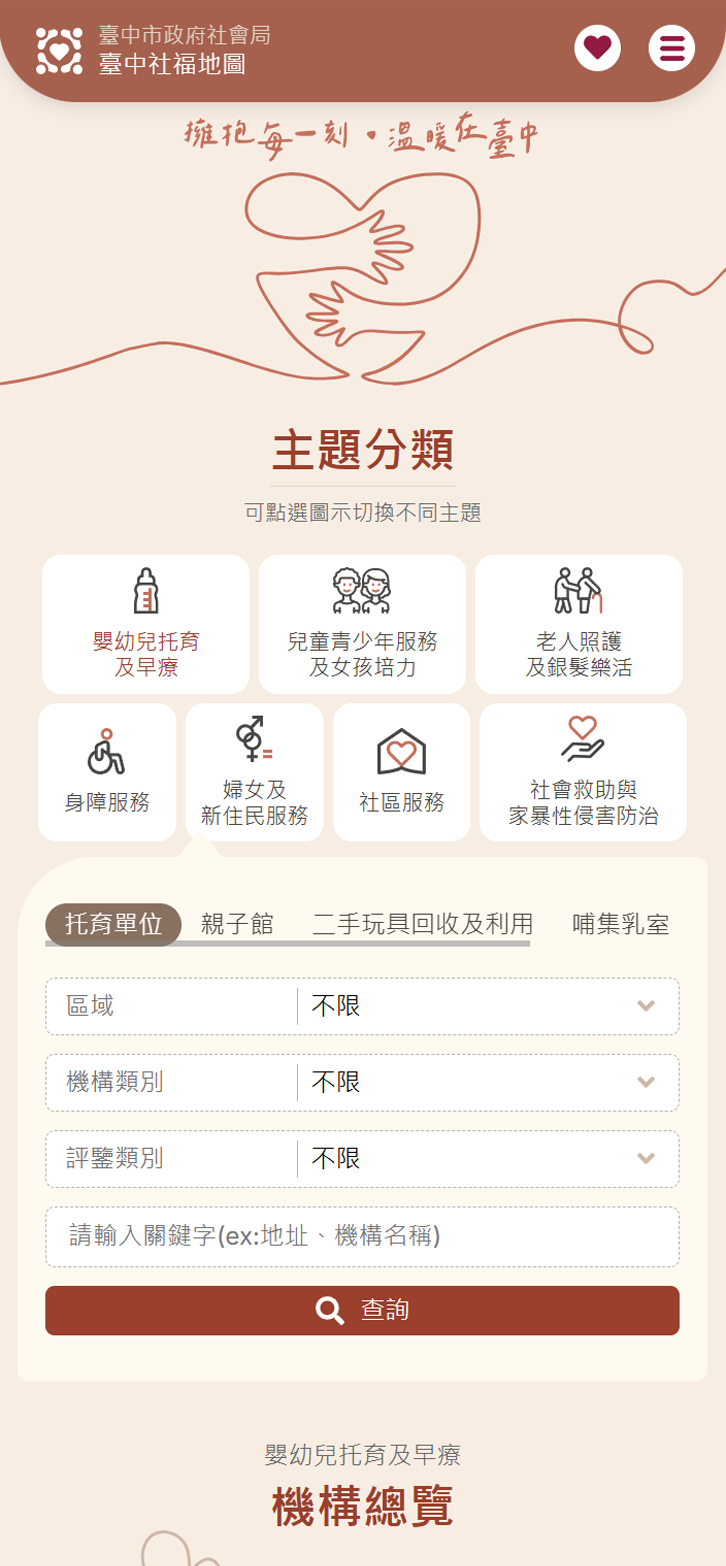Switch to the 二手玩具回收及利用 tab
Image resolution: width=726 pixels, height=1566 pixels.
click(423, 924)
